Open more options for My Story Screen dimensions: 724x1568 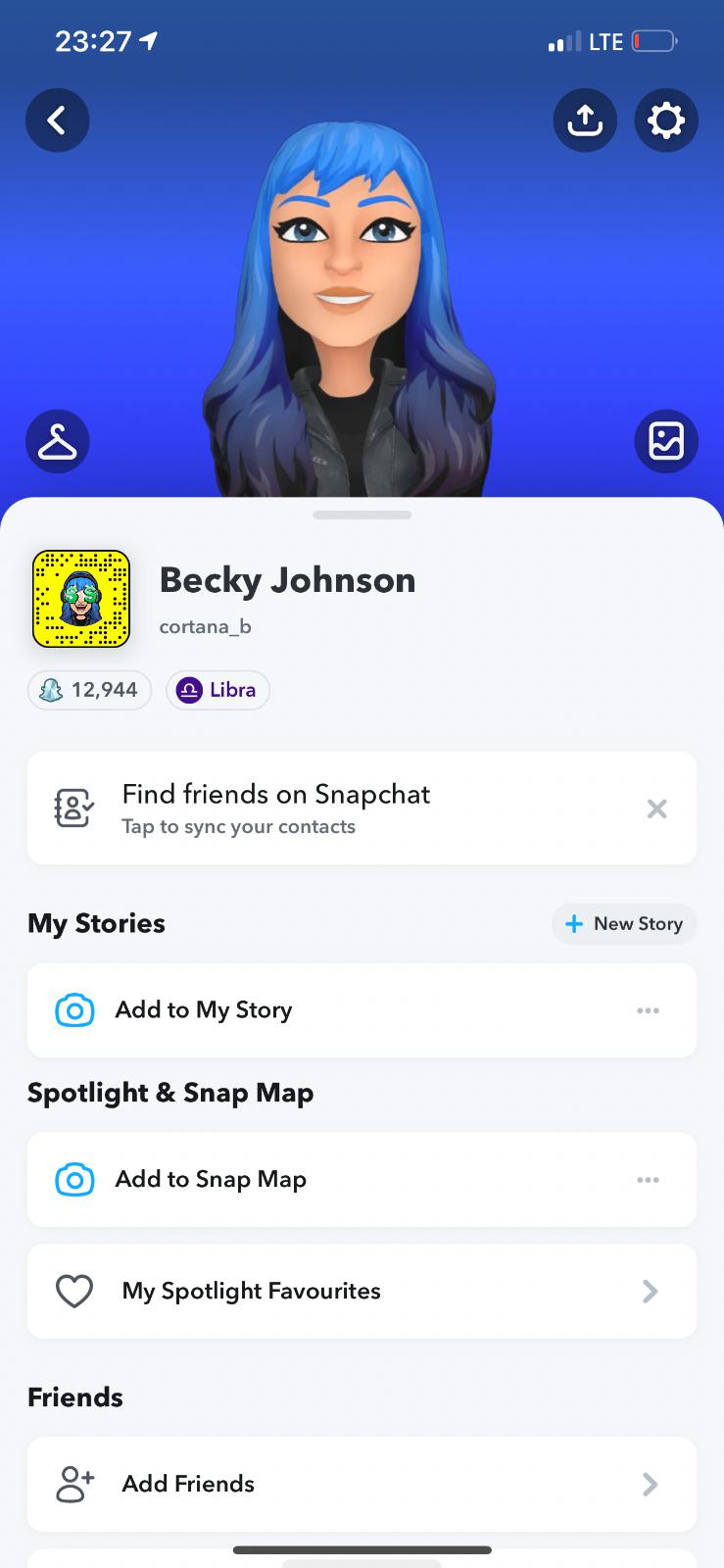[648, 1010]
